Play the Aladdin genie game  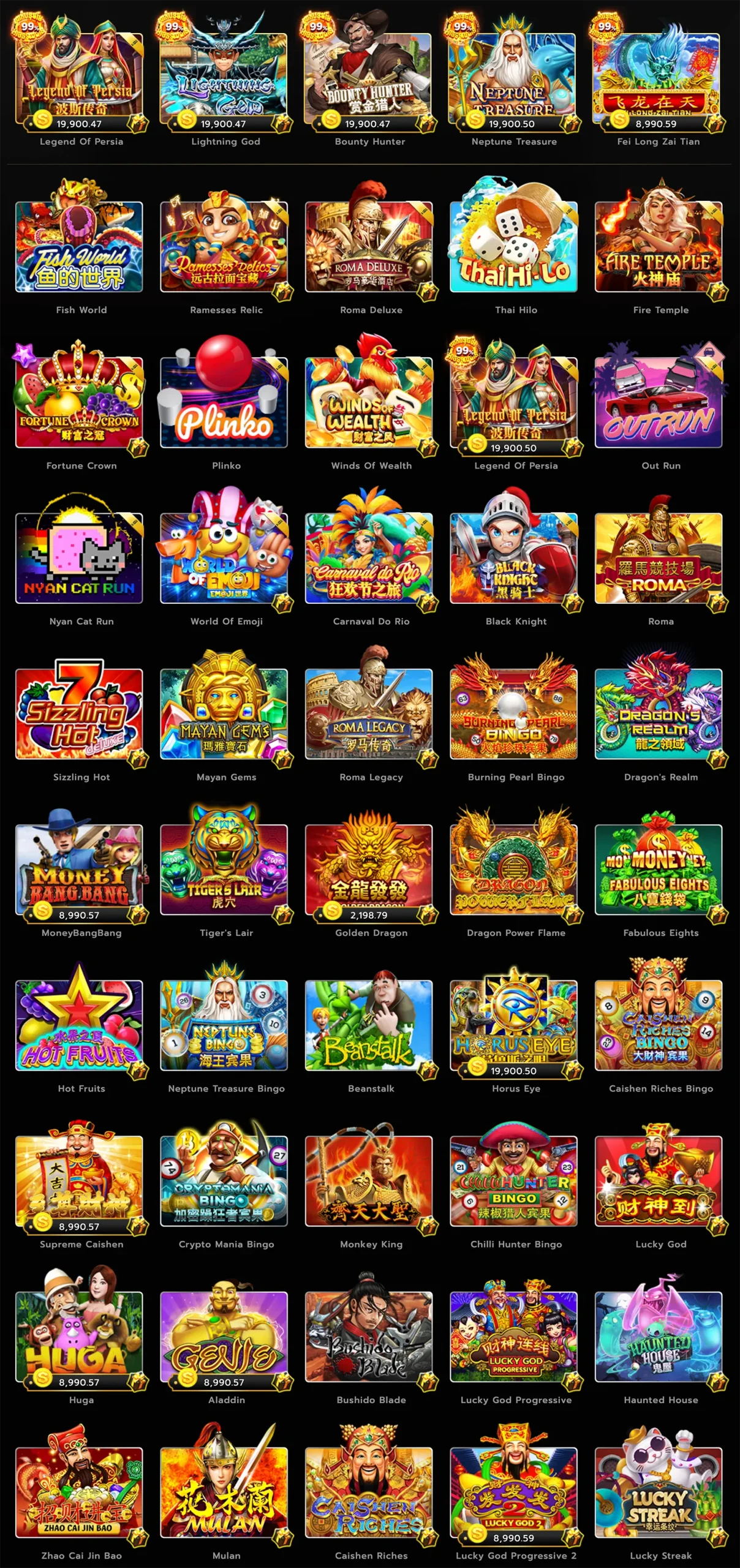(x=224, y=1336)
